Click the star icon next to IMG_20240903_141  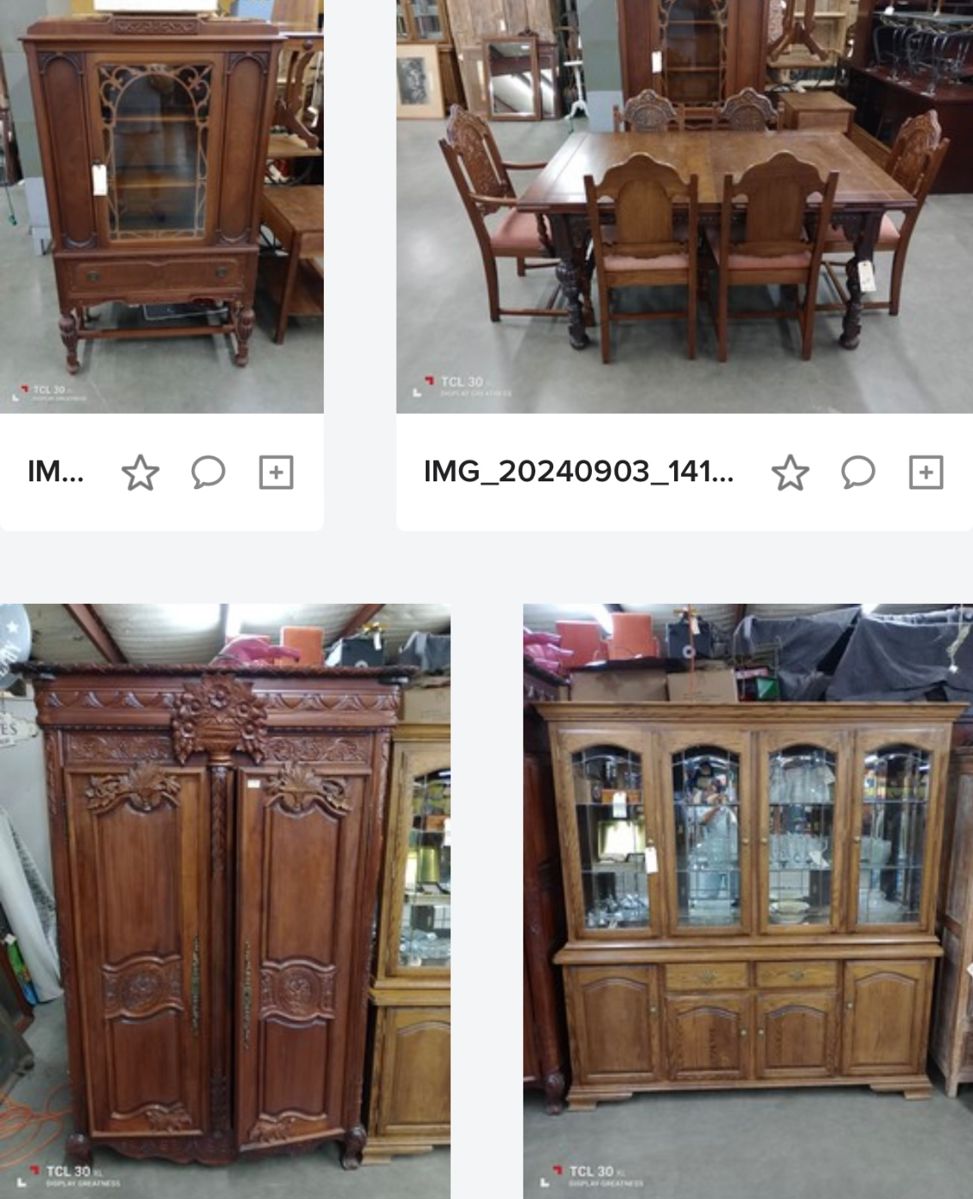(x=791, y=471)
